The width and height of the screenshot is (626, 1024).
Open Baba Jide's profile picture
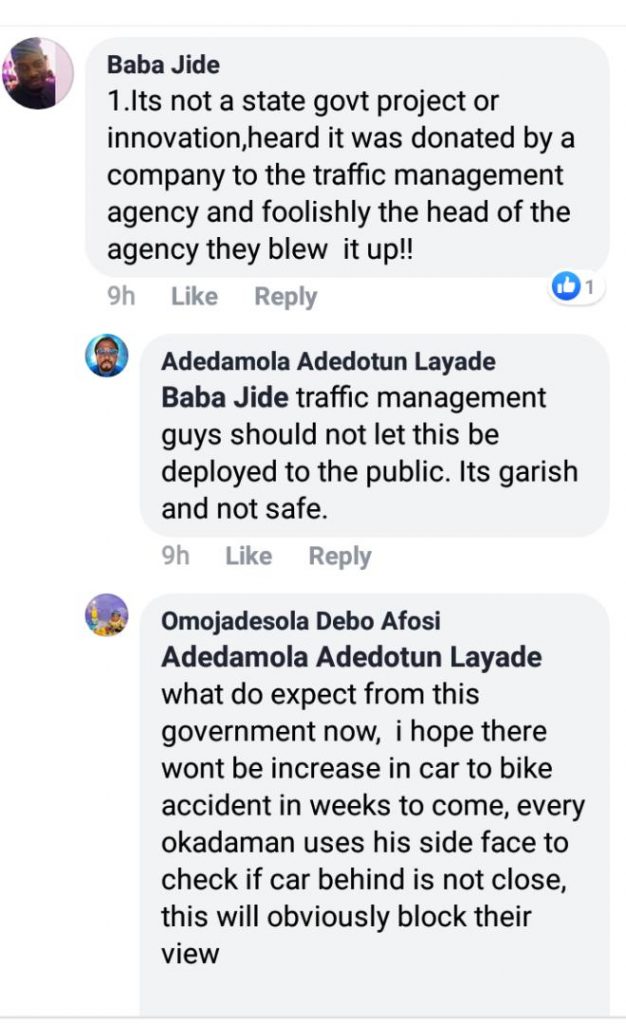(x=37, y=74)
